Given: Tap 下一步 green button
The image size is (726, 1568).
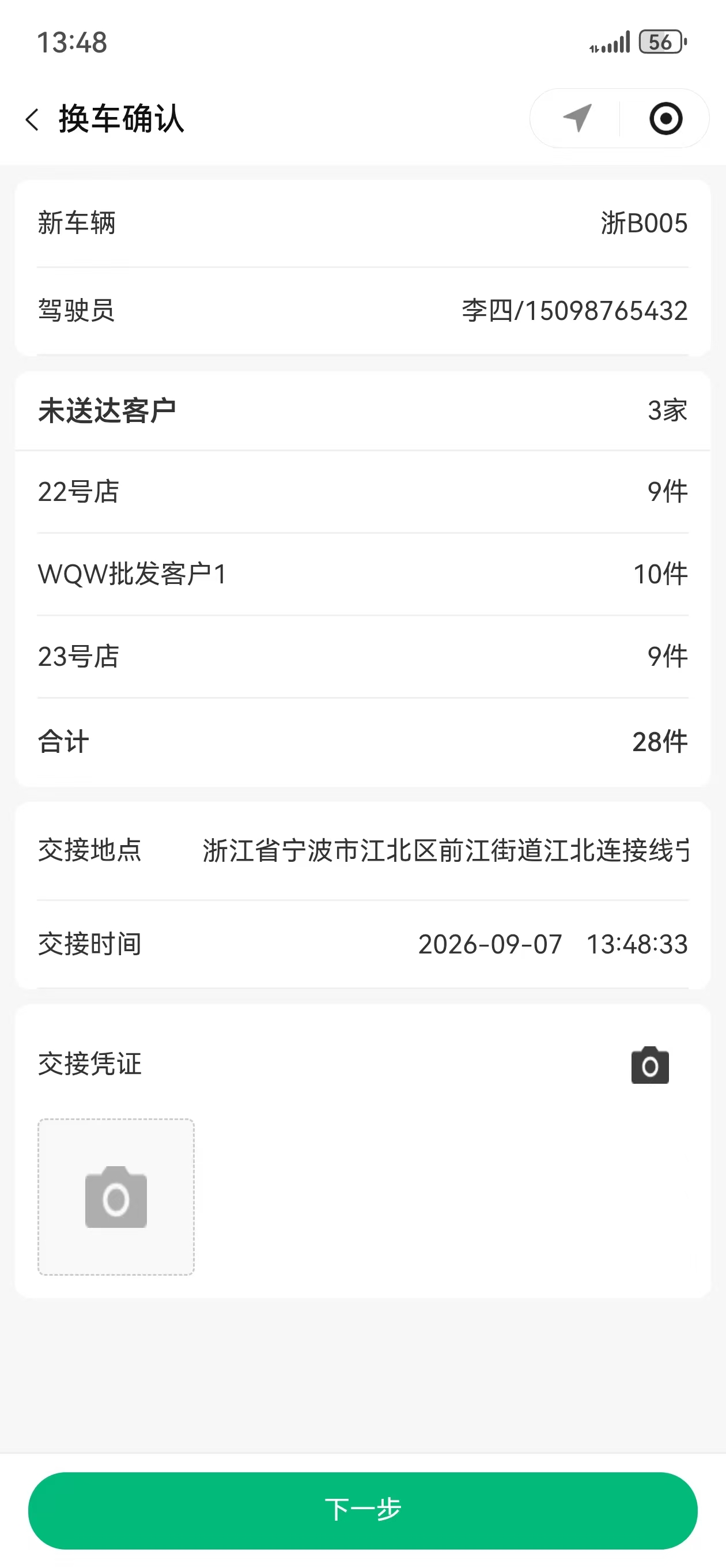Looking at the screenshot, I should pos(362,1510).
